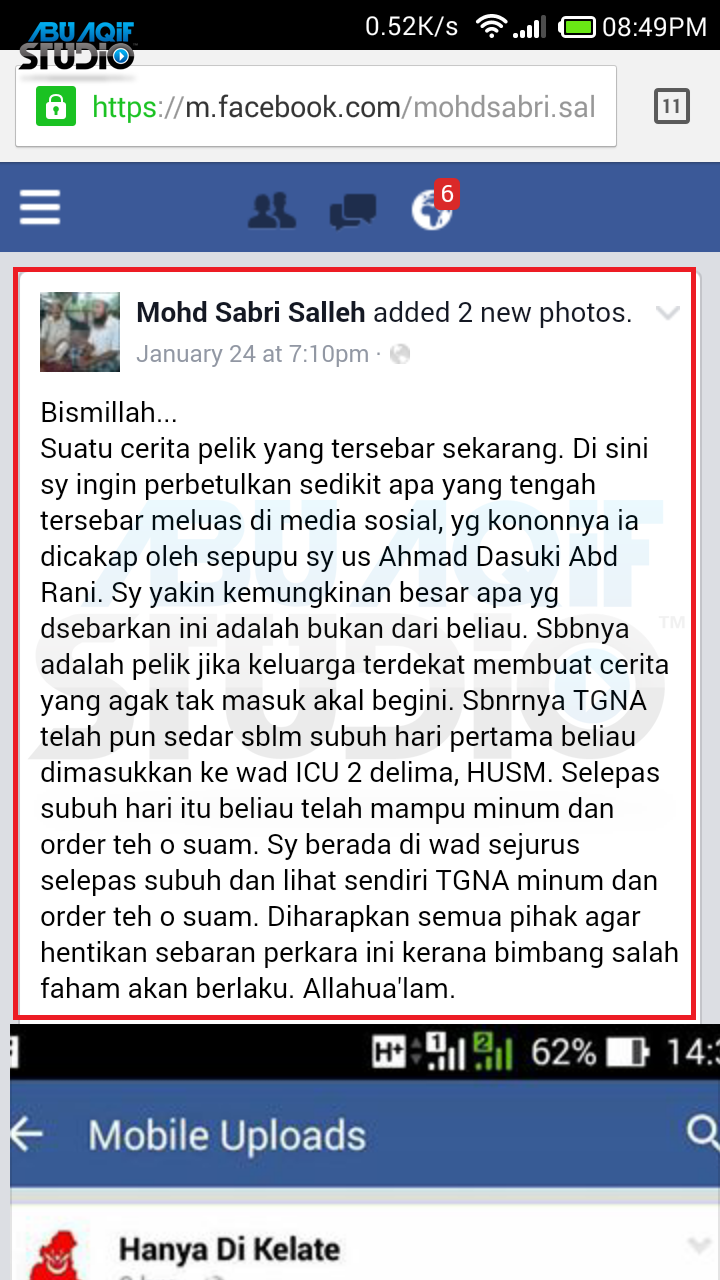Open Mohd Sabri Salleh's profile name link
The height and width of the screenshot is (1280, 720).
click(252, 313)
